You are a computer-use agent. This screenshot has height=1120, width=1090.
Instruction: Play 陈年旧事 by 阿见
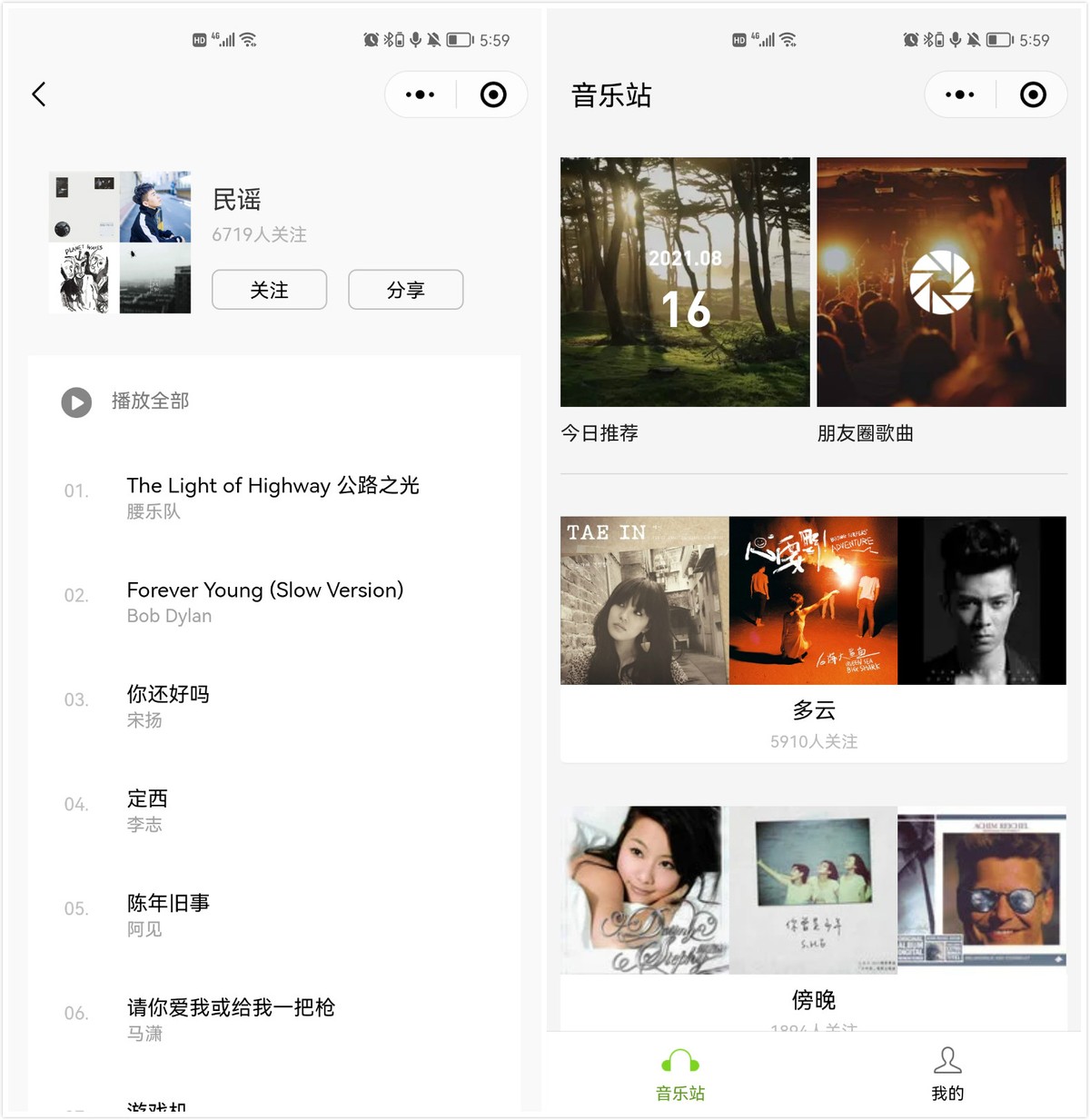168,914
